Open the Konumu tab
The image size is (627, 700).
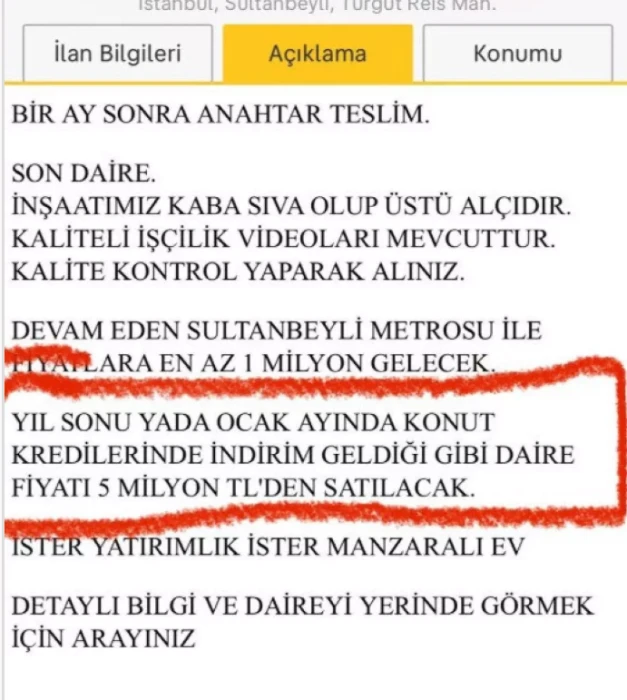pyautogui.click(x=517, y=53)
